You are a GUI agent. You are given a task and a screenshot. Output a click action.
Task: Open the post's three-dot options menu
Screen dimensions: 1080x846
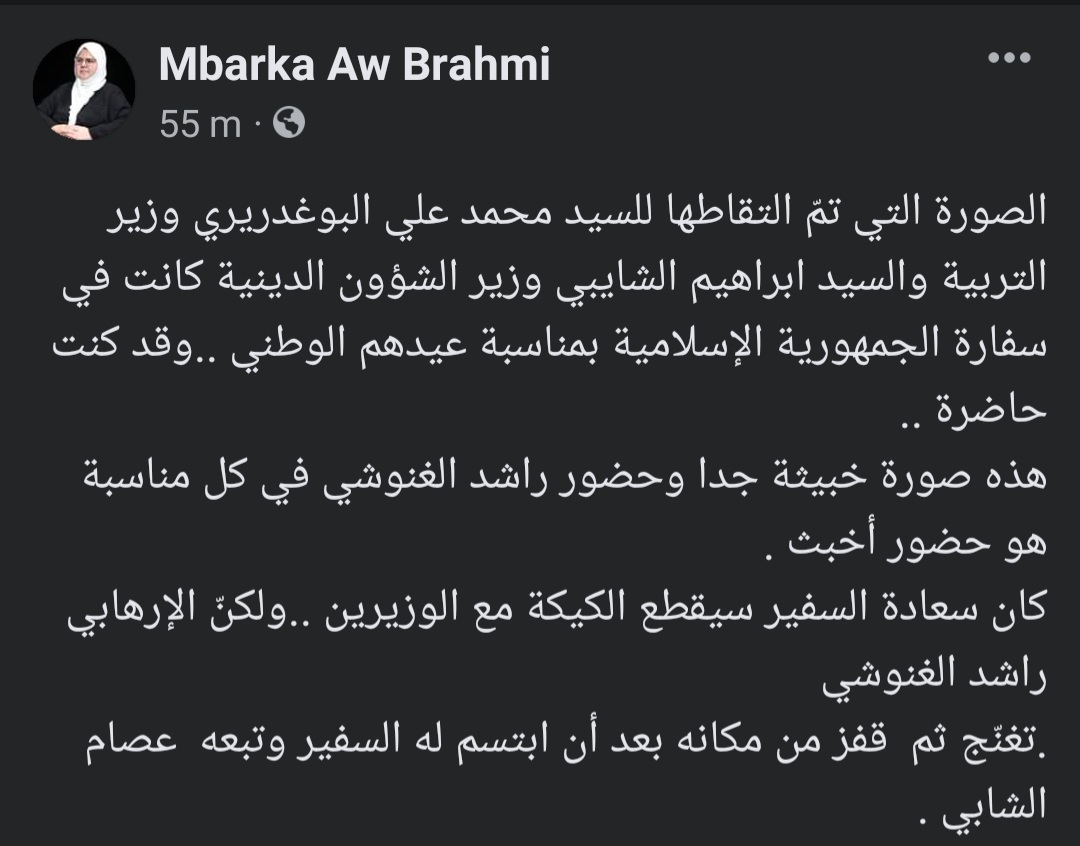pyautogui.click(x=1008, y=59)
